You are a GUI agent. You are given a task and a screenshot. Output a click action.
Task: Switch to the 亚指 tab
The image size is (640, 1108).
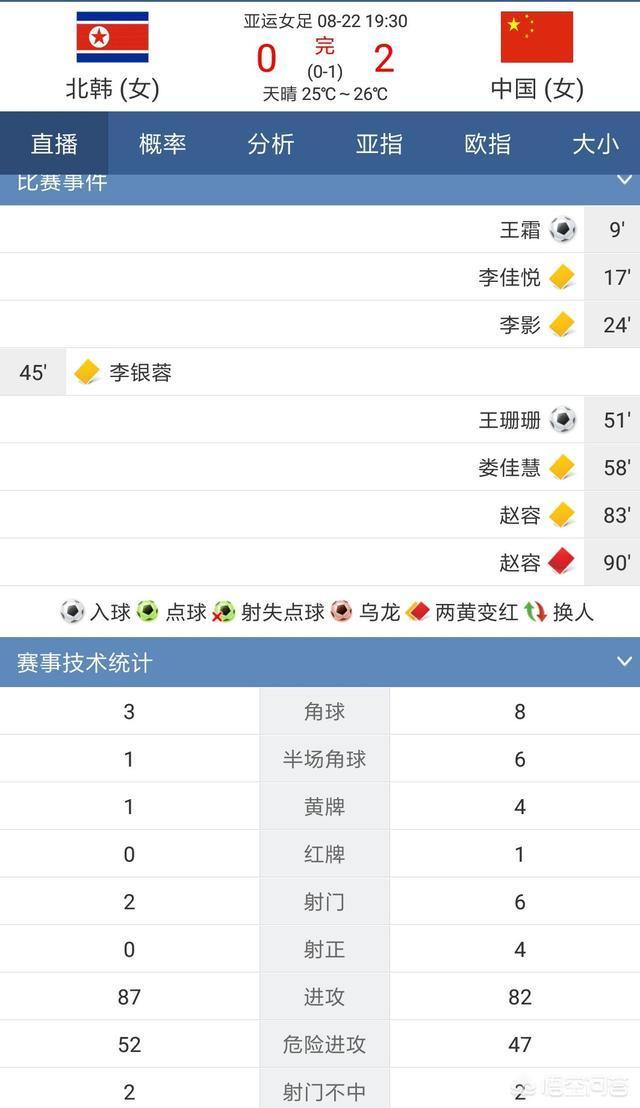point(379,143)
